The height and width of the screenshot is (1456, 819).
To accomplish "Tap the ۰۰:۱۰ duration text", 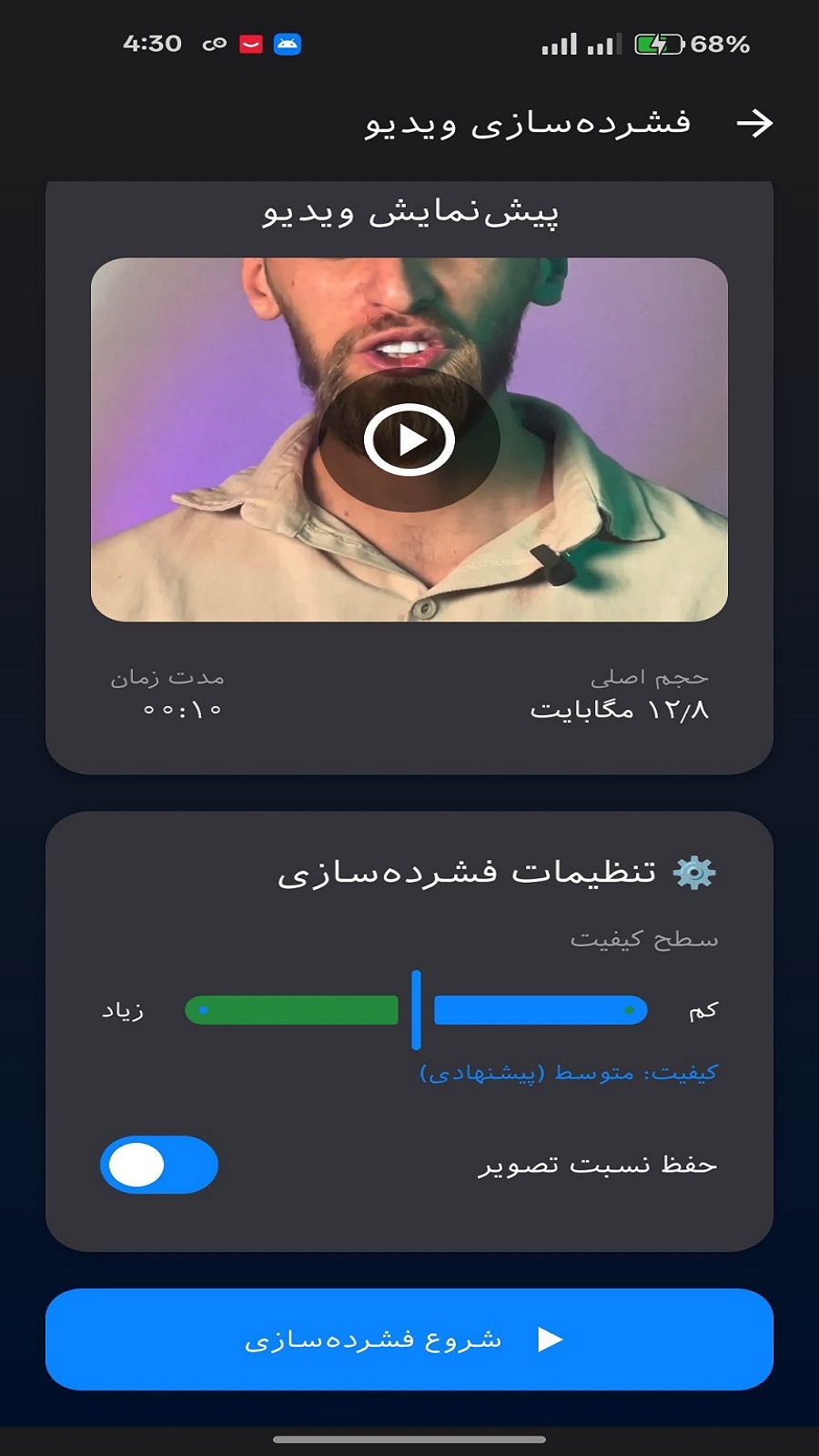I will click(177, 713).
